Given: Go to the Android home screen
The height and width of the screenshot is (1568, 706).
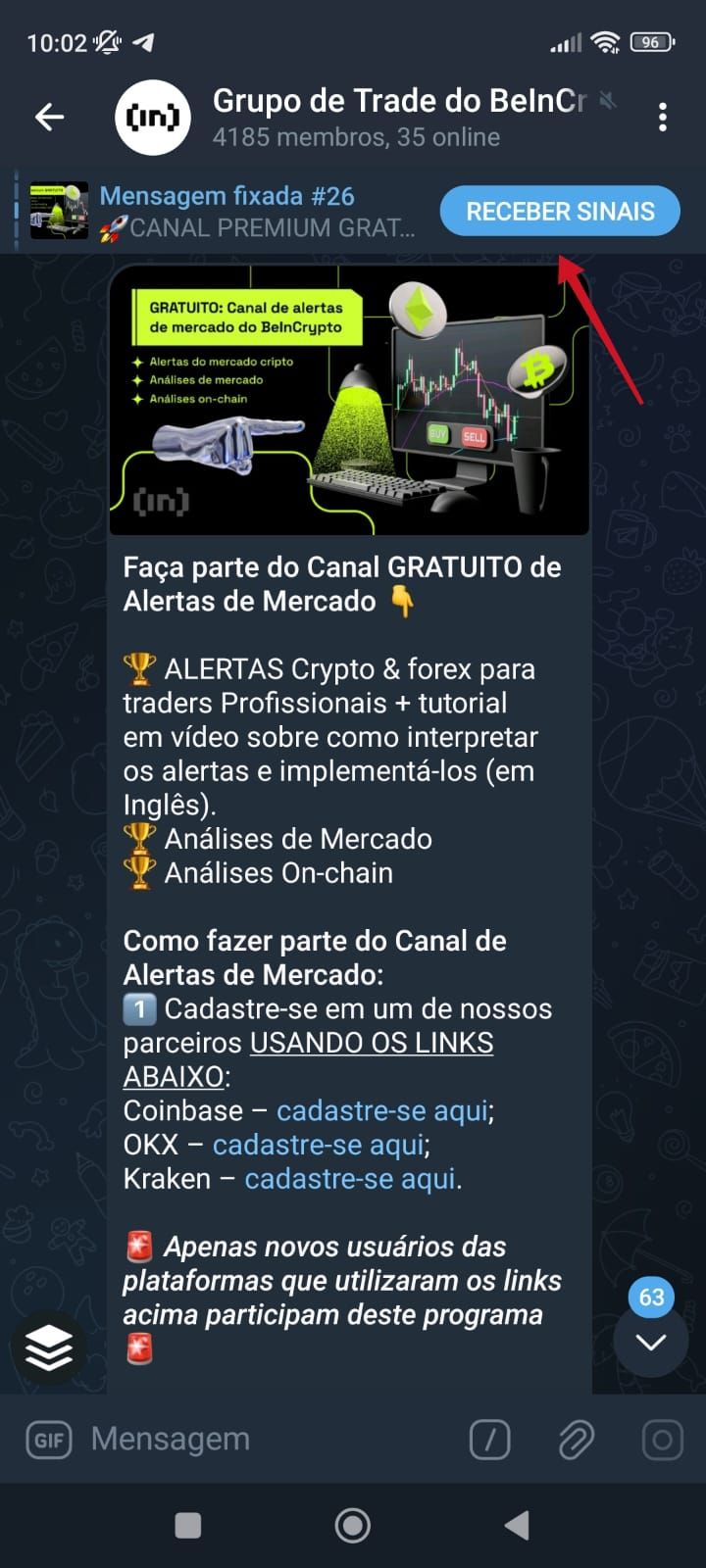Looking at the screenshot, I should tap(353, 1525).
